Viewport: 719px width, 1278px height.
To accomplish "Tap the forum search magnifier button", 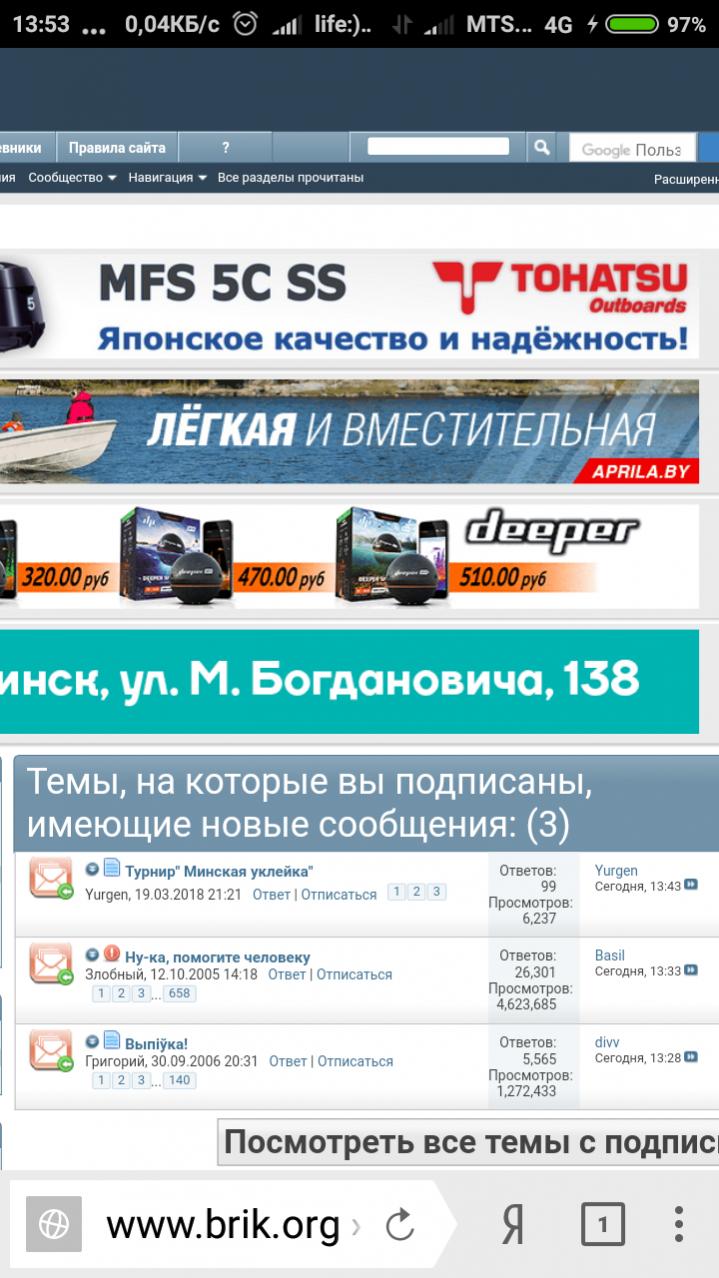I will (541, 148).
